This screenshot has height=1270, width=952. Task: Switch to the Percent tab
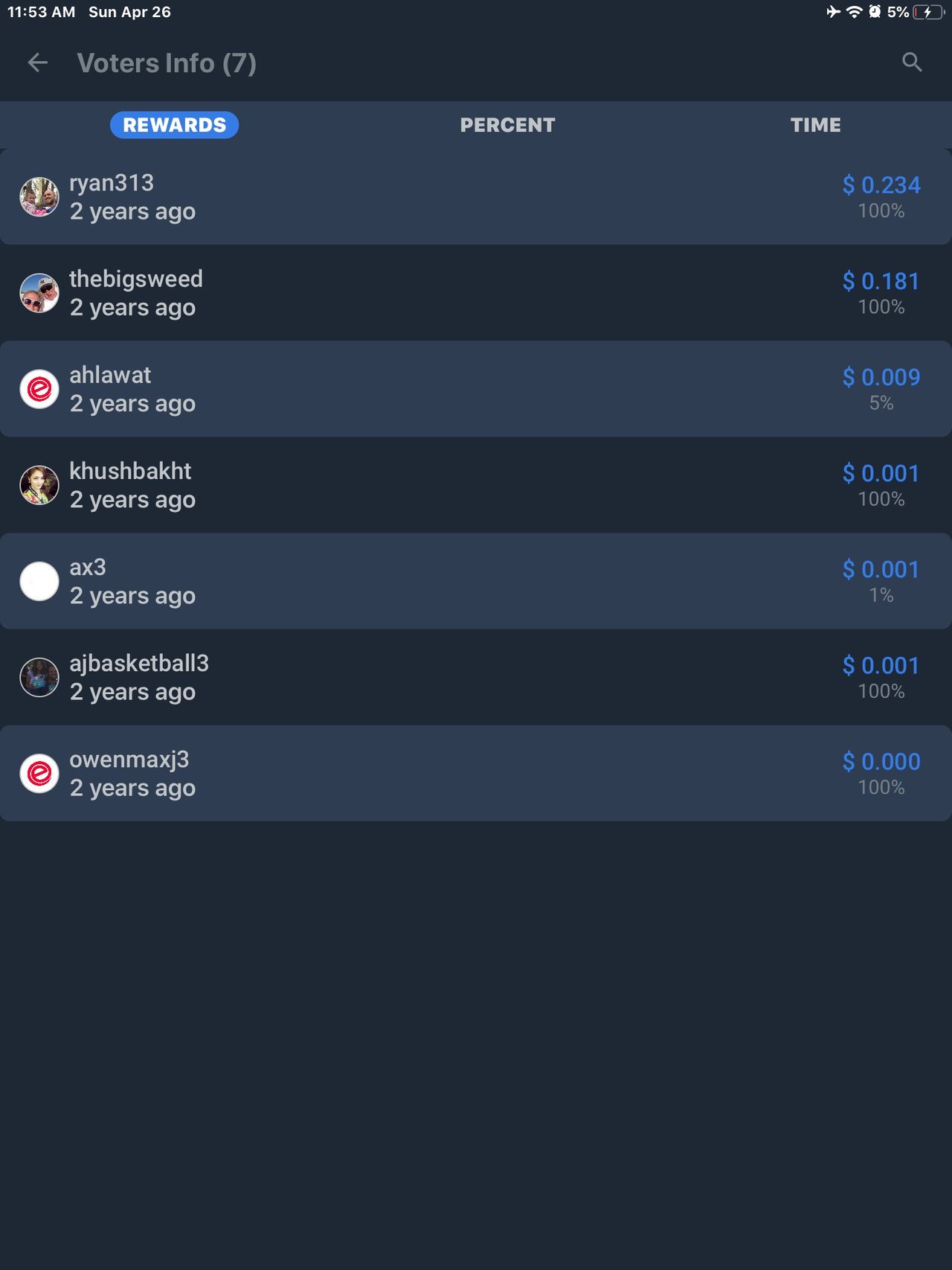click(507, 125)
